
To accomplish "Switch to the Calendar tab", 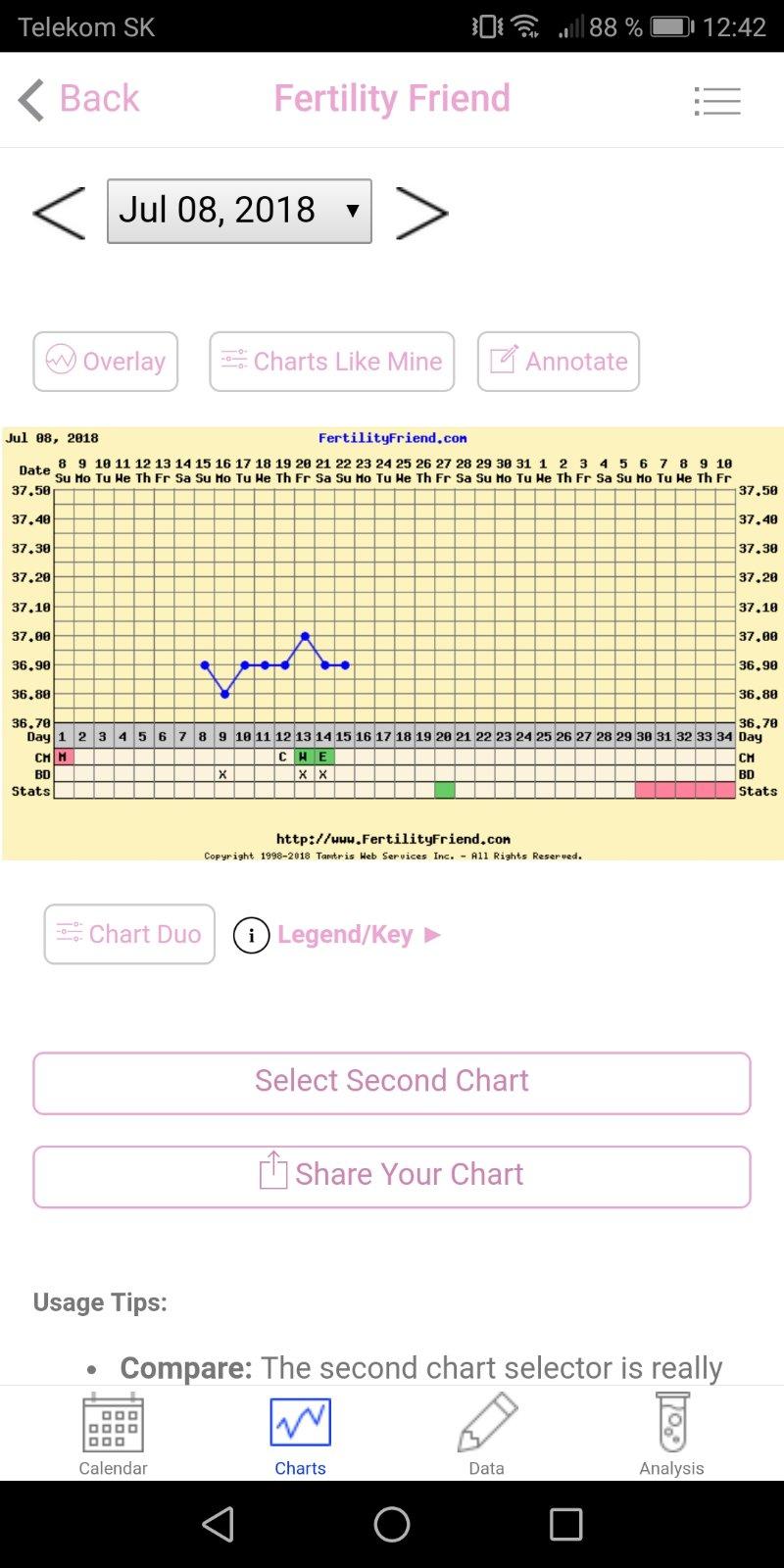I will point(113,1434).
